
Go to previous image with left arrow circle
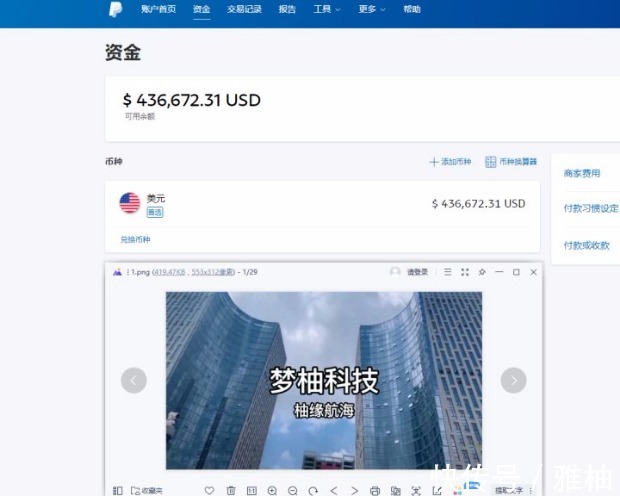coord(134,381)
